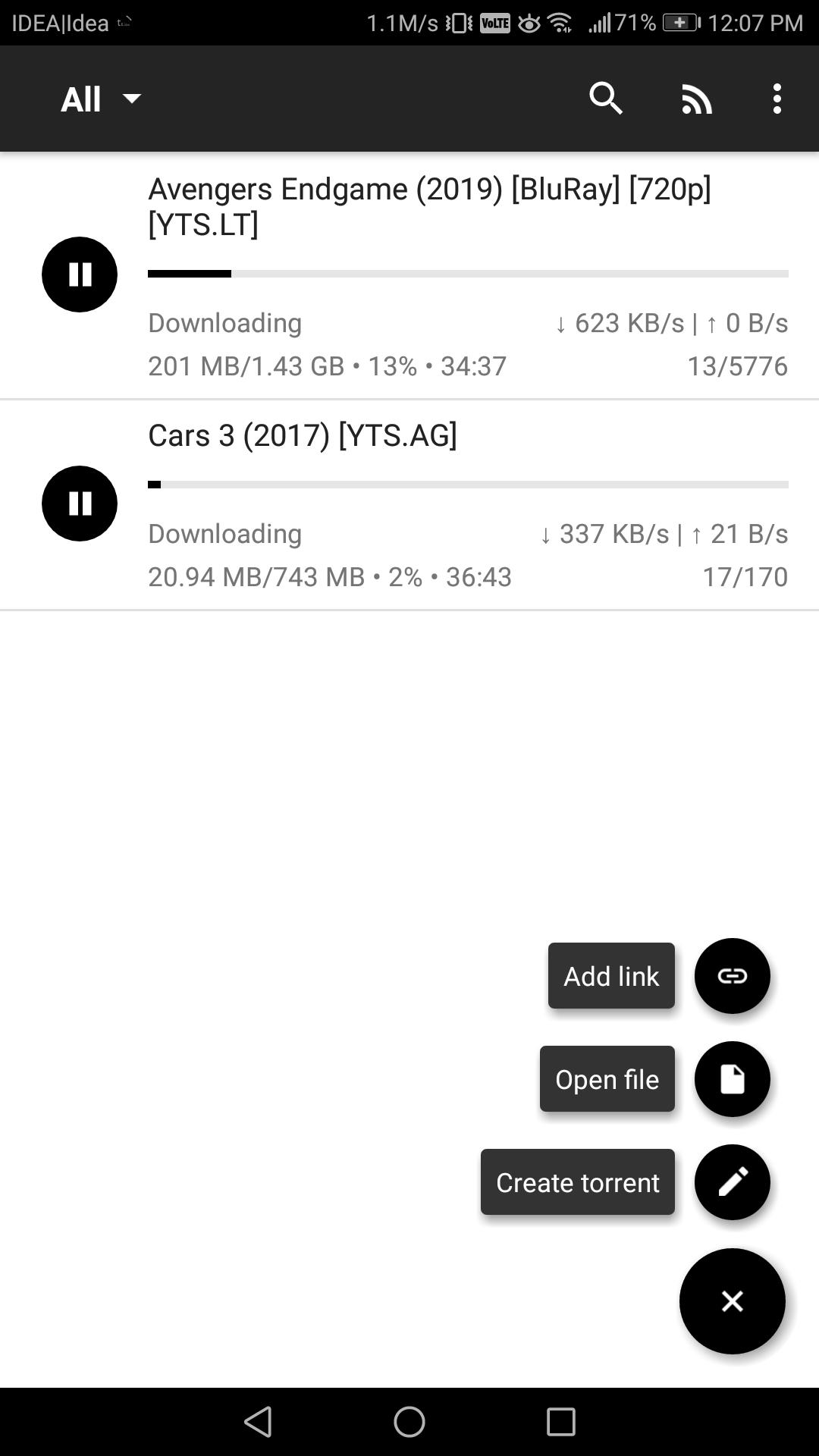Pause the Avengers Endgame download
The height and width of the screenshot is (1456, 819).
(80, 275)
